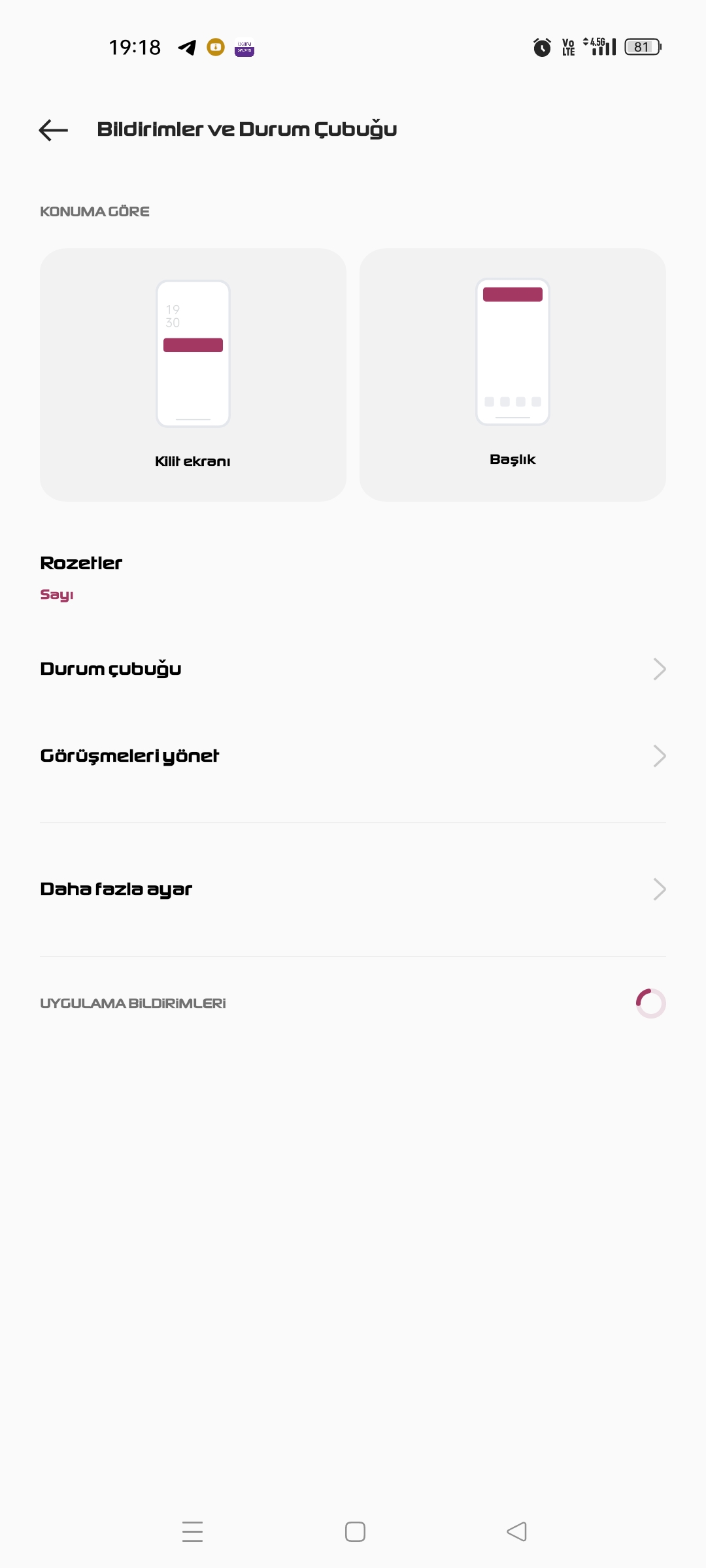Open Rozetler badge setting
Image resolution: width=706 pixels, height=1568 pixels.
(353, 578)
